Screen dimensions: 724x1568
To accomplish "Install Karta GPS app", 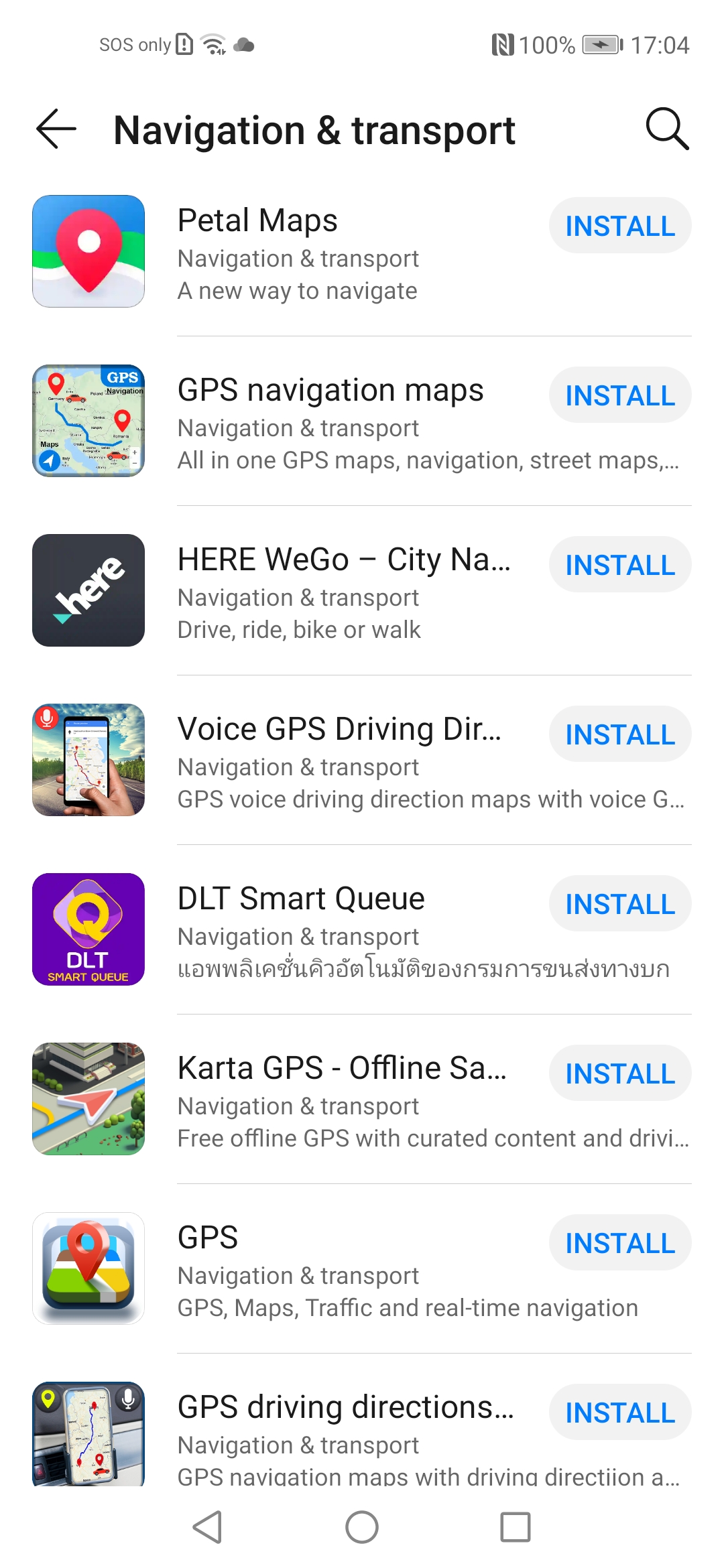I will coord(619,1073).
